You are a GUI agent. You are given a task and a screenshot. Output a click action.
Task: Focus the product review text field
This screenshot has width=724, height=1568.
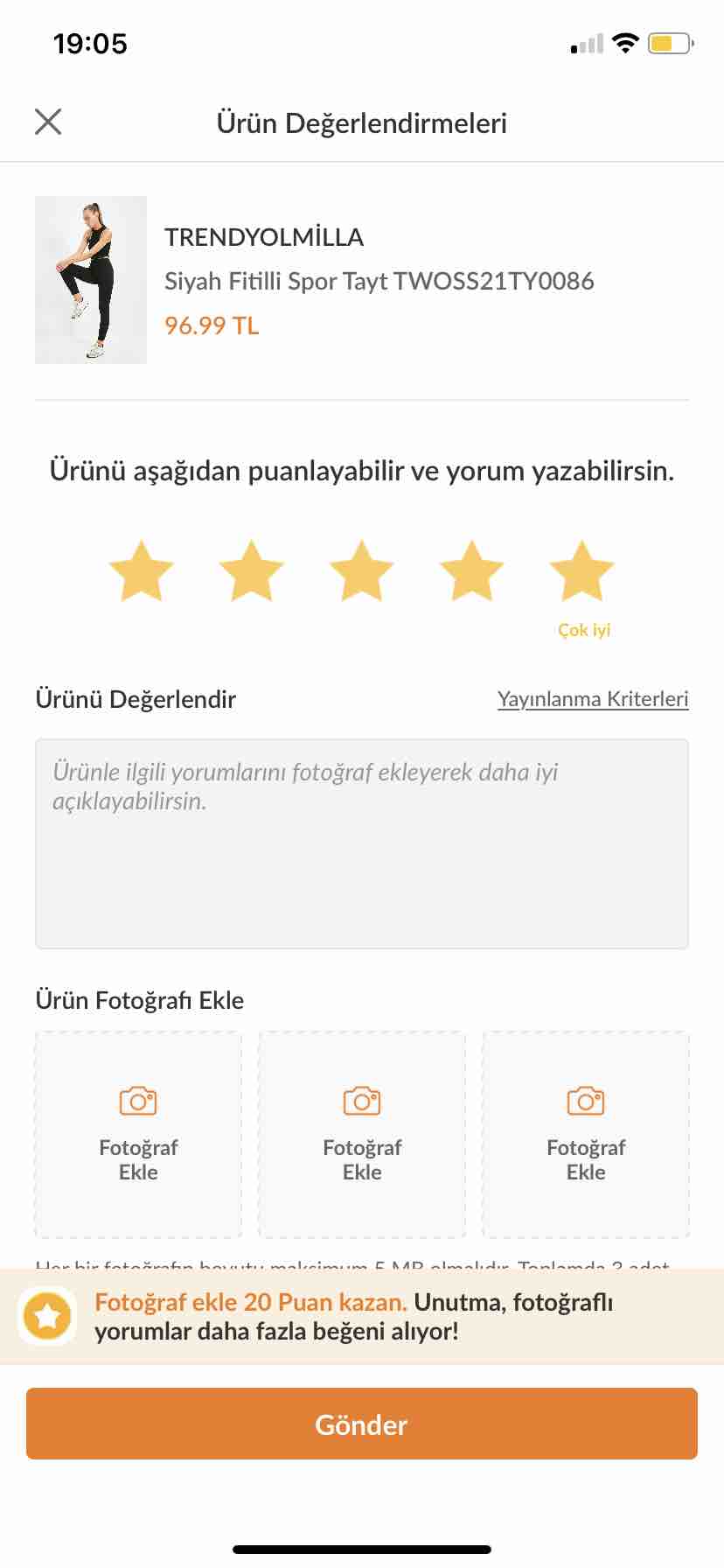(x=362, y=843)
